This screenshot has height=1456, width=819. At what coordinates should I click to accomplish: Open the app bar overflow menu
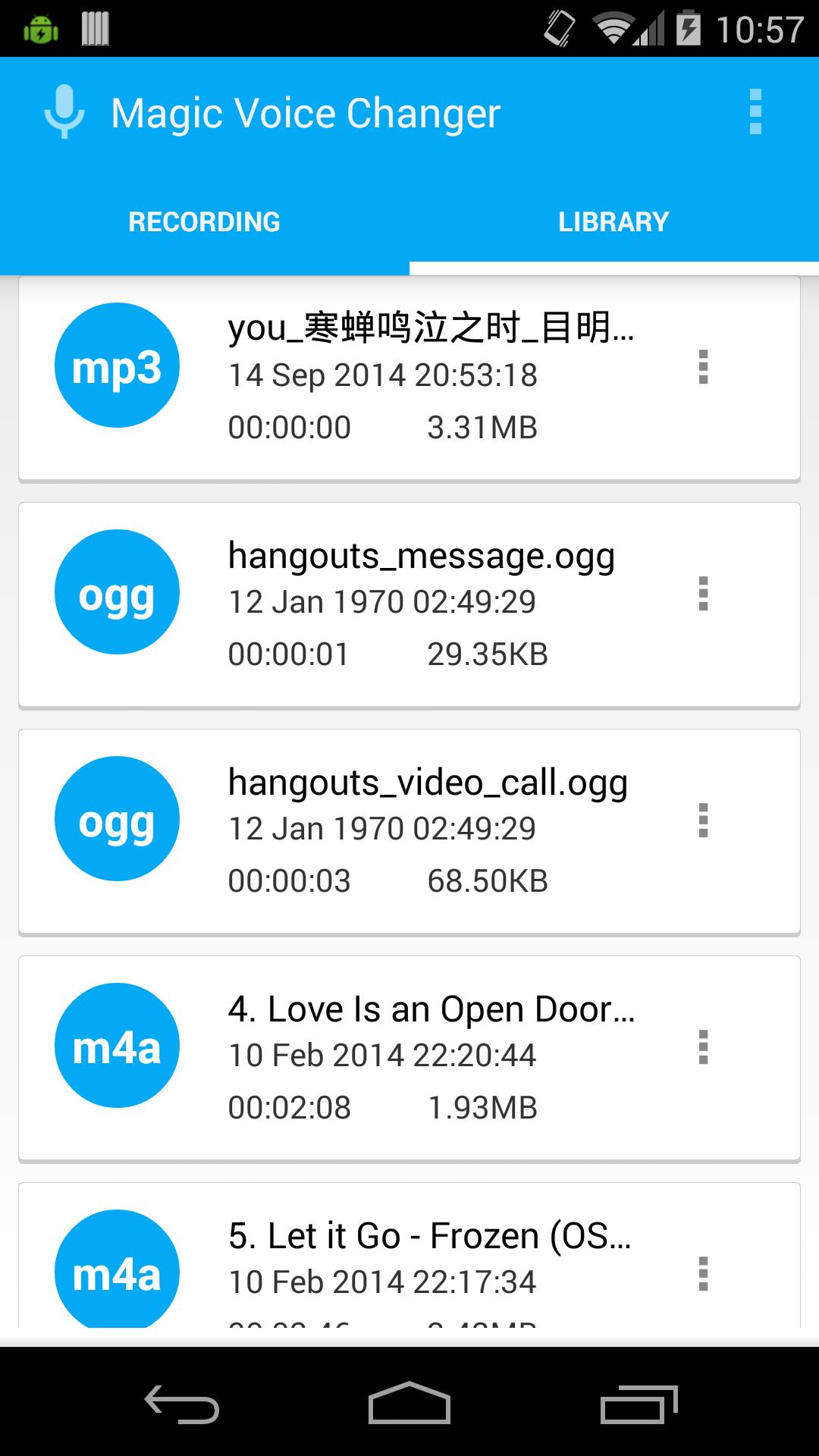(755, 112)
